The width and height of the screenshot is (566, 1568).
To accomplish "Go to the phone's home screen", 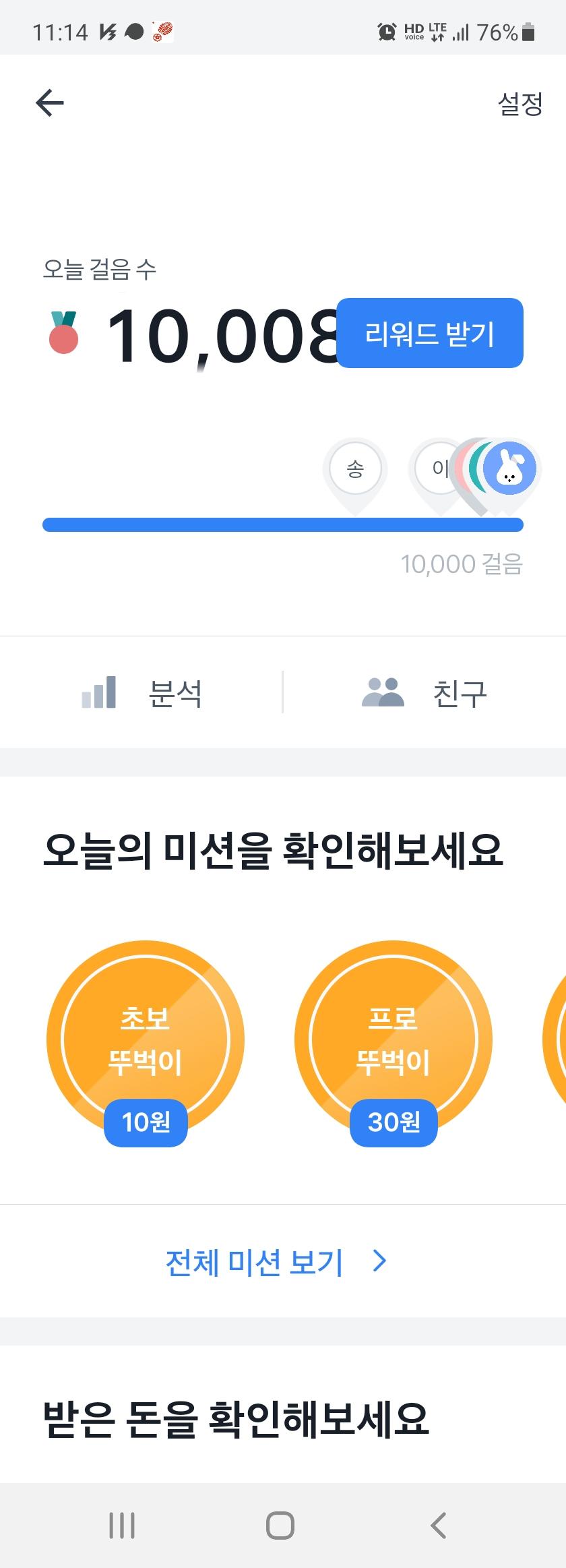I will 280,1525.
